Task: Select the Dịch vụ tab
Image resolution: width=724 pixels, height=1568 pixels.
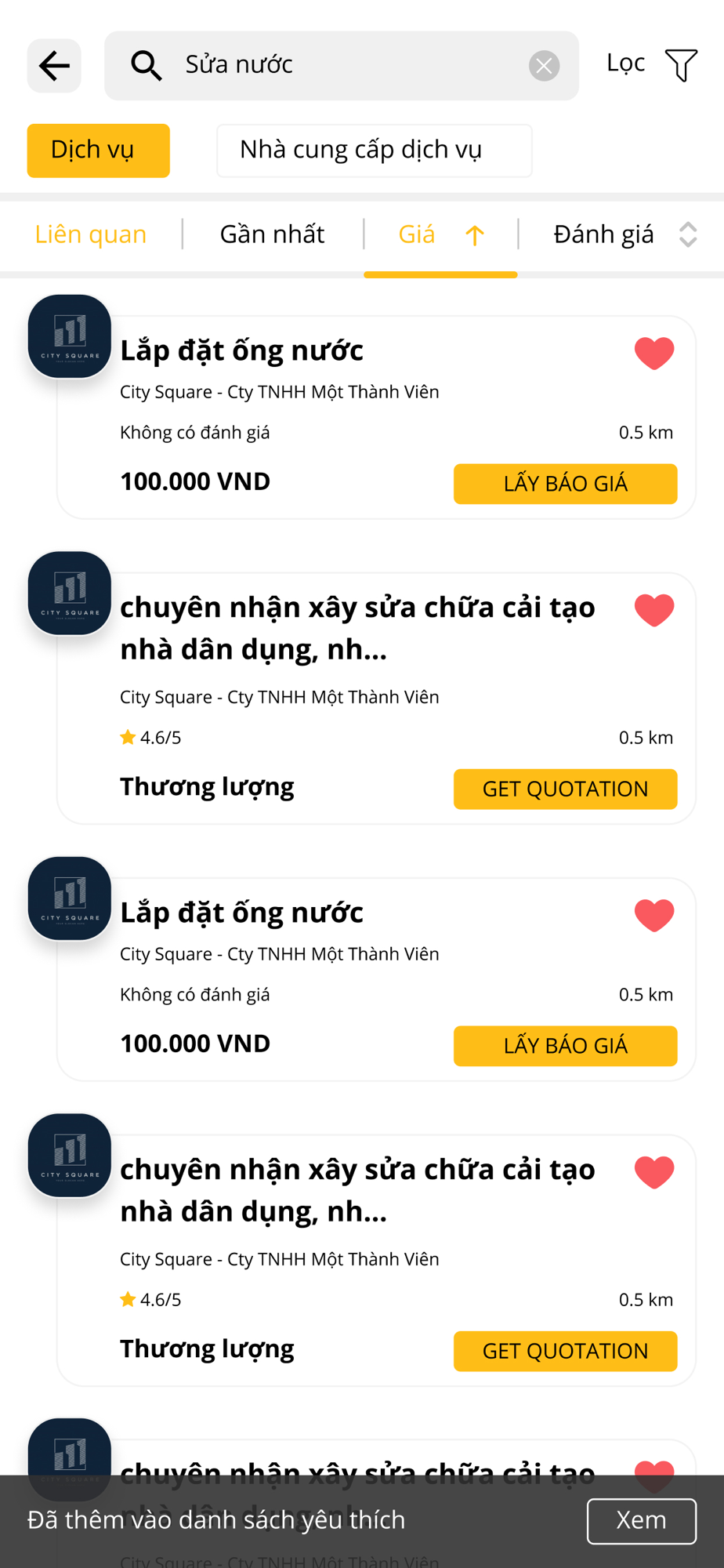Action: (99, 151)
